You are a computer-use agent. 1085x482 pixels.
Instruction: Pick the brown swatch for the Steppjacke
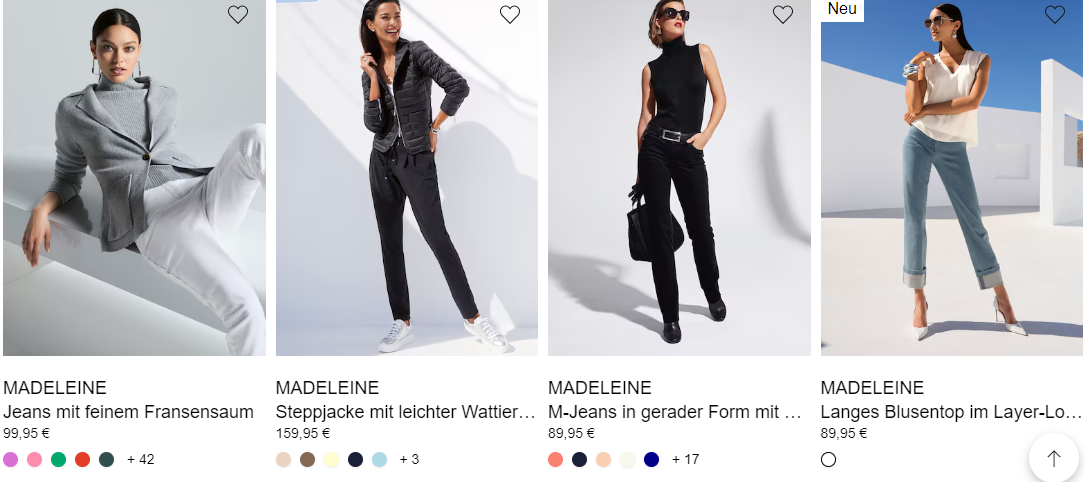(307, 460)
